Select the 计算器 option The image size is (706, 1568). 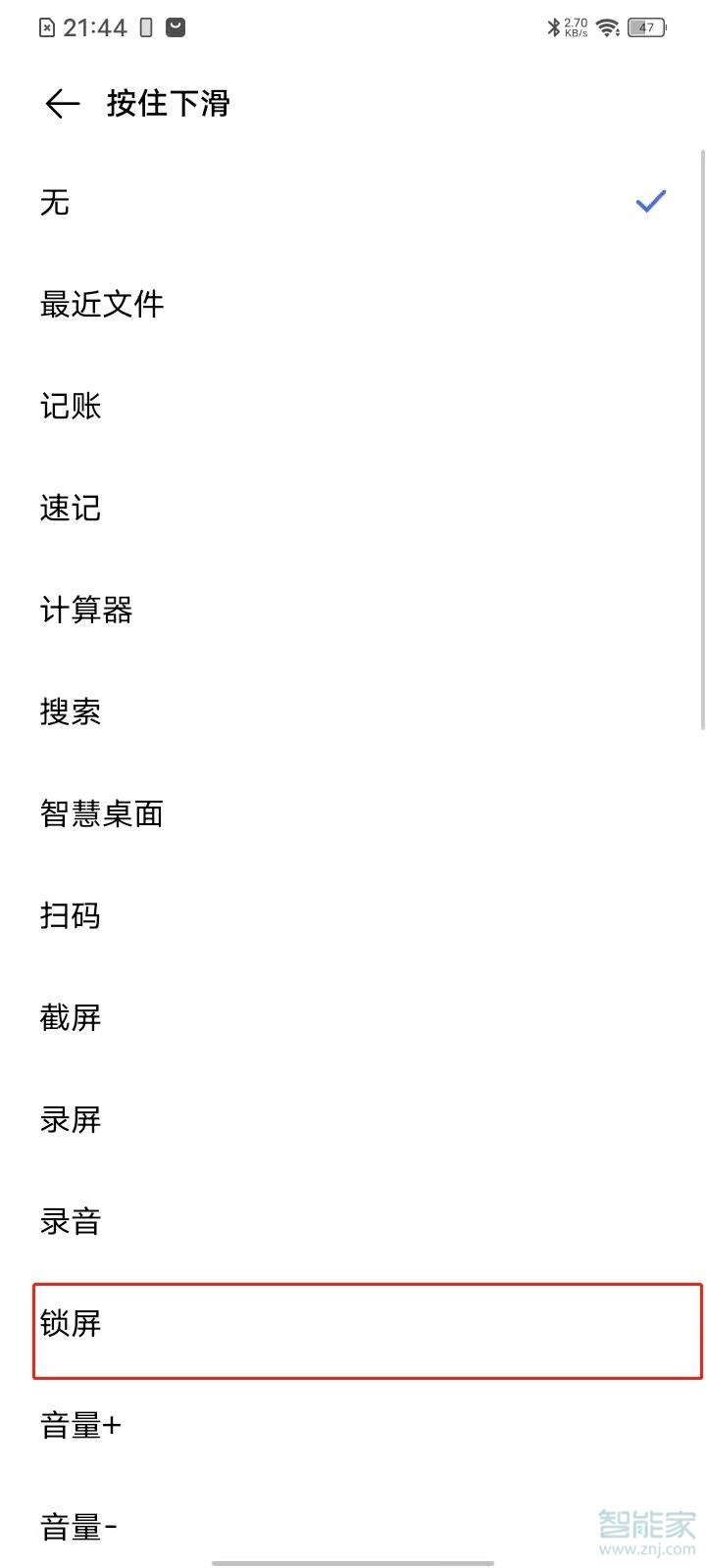pyautogui.click(x=86, y=611)
